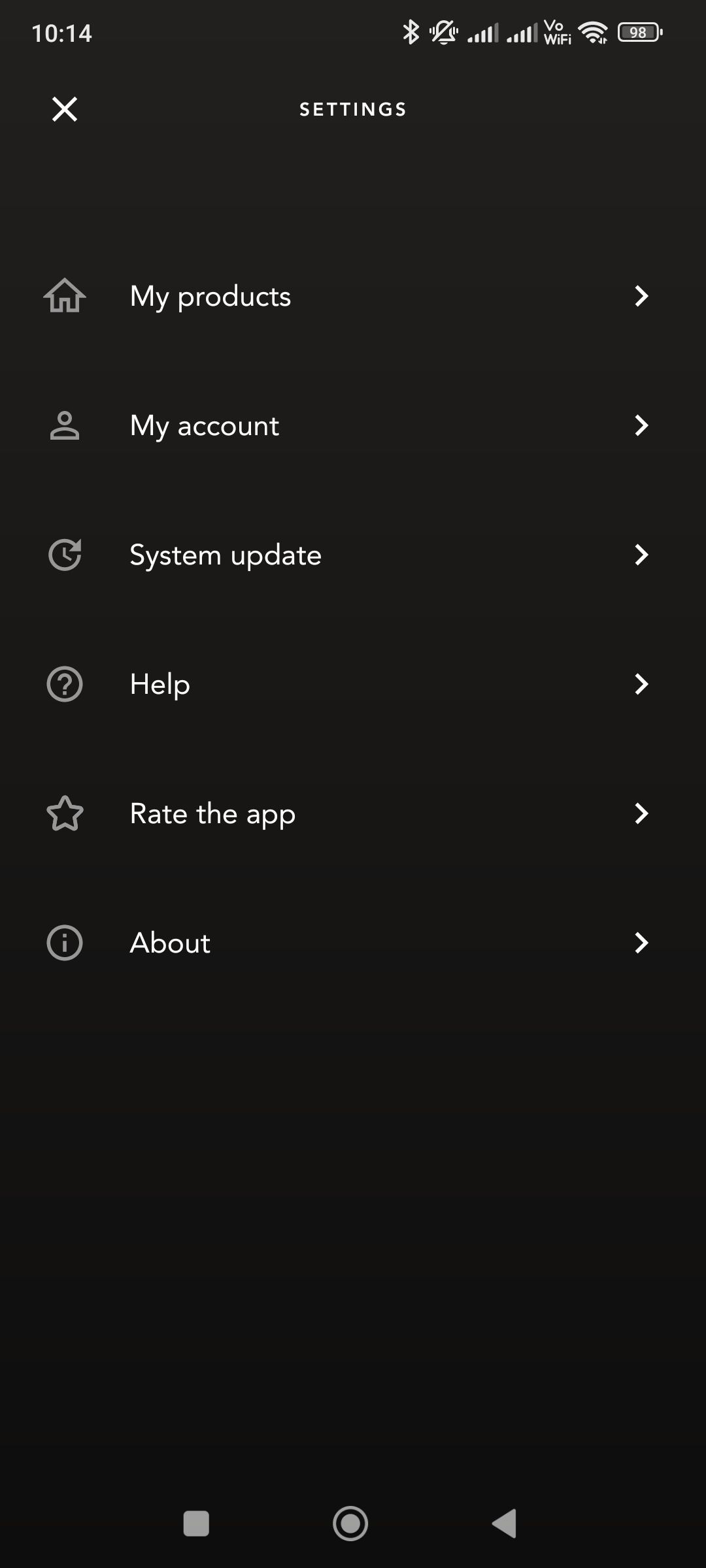The height and width of the screenshot is (1568, 706).
Task: Select the person icon beside My account
Action: point(64,425)
